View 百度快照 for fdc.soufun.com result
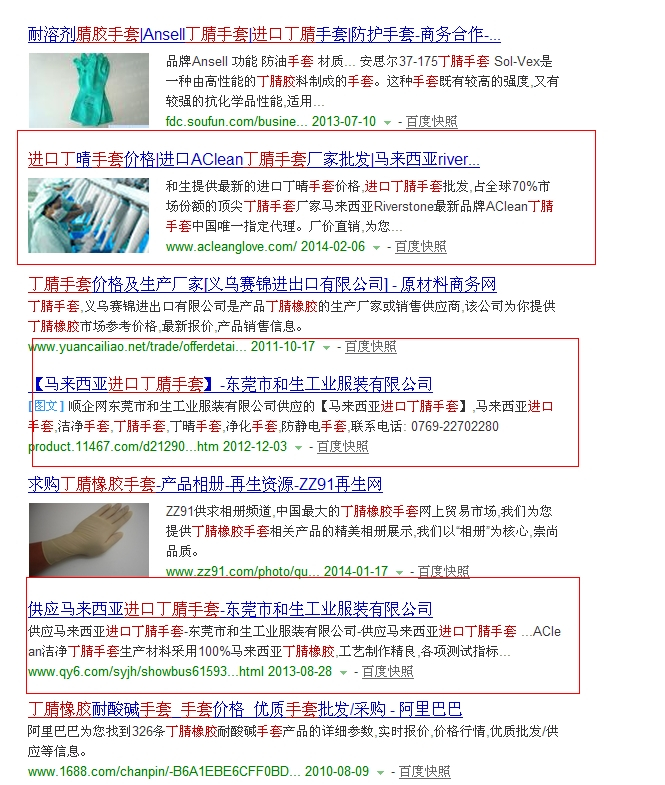This screenshot has width=665, height=785. coord(433,122)
